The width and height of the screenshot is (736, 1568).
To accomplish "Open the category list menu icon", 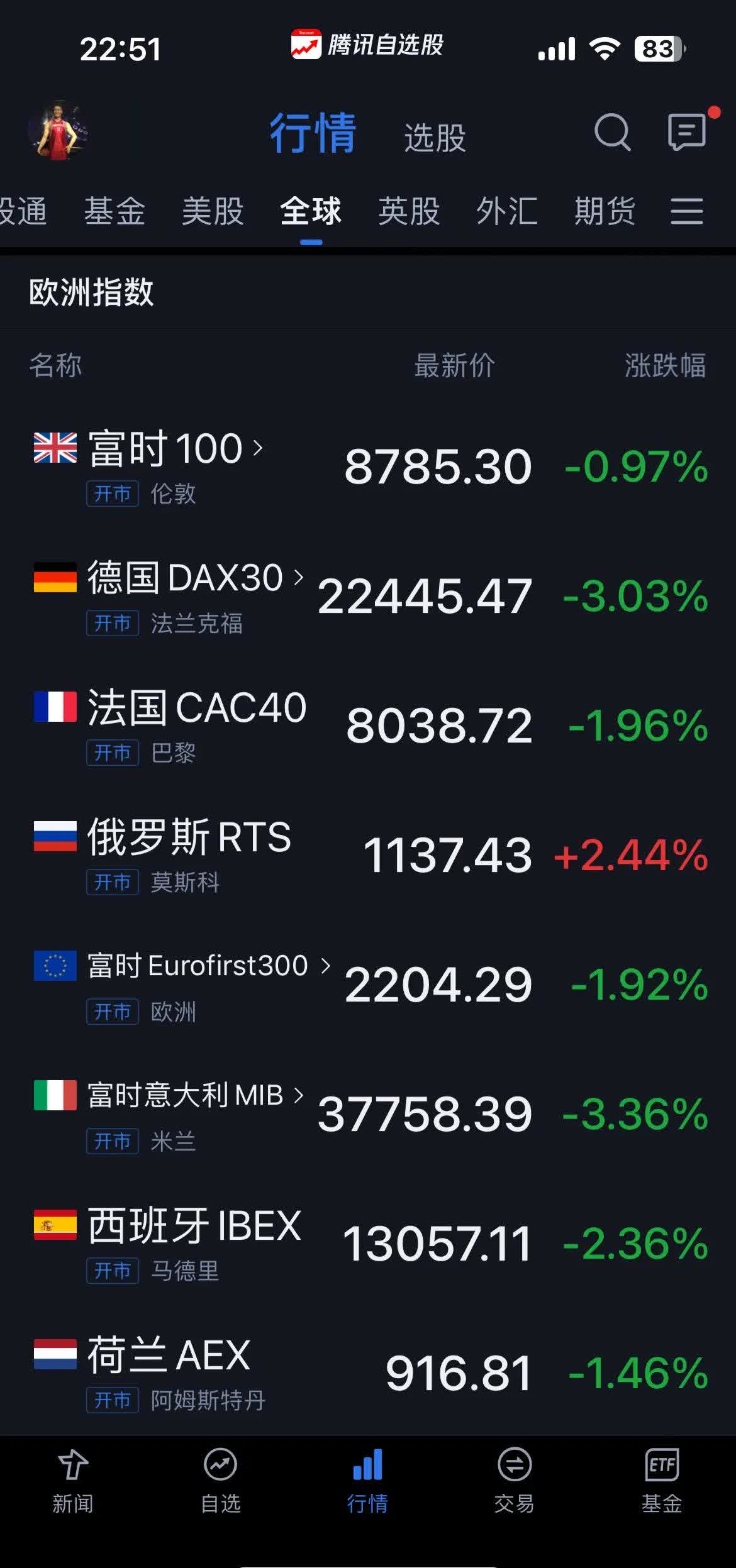I will (x=686, y=211).
